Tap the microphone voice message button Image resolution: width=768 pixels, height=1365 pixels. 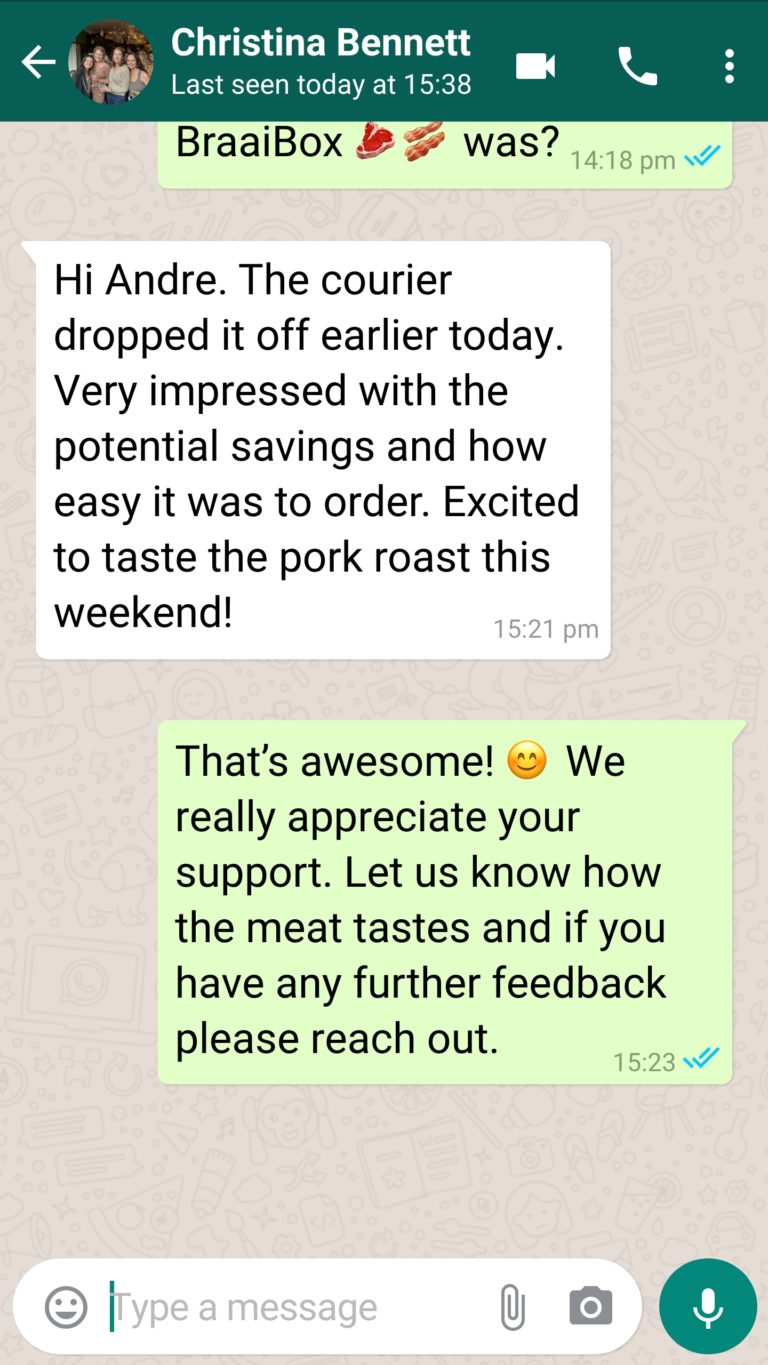tap(708, 1306)
